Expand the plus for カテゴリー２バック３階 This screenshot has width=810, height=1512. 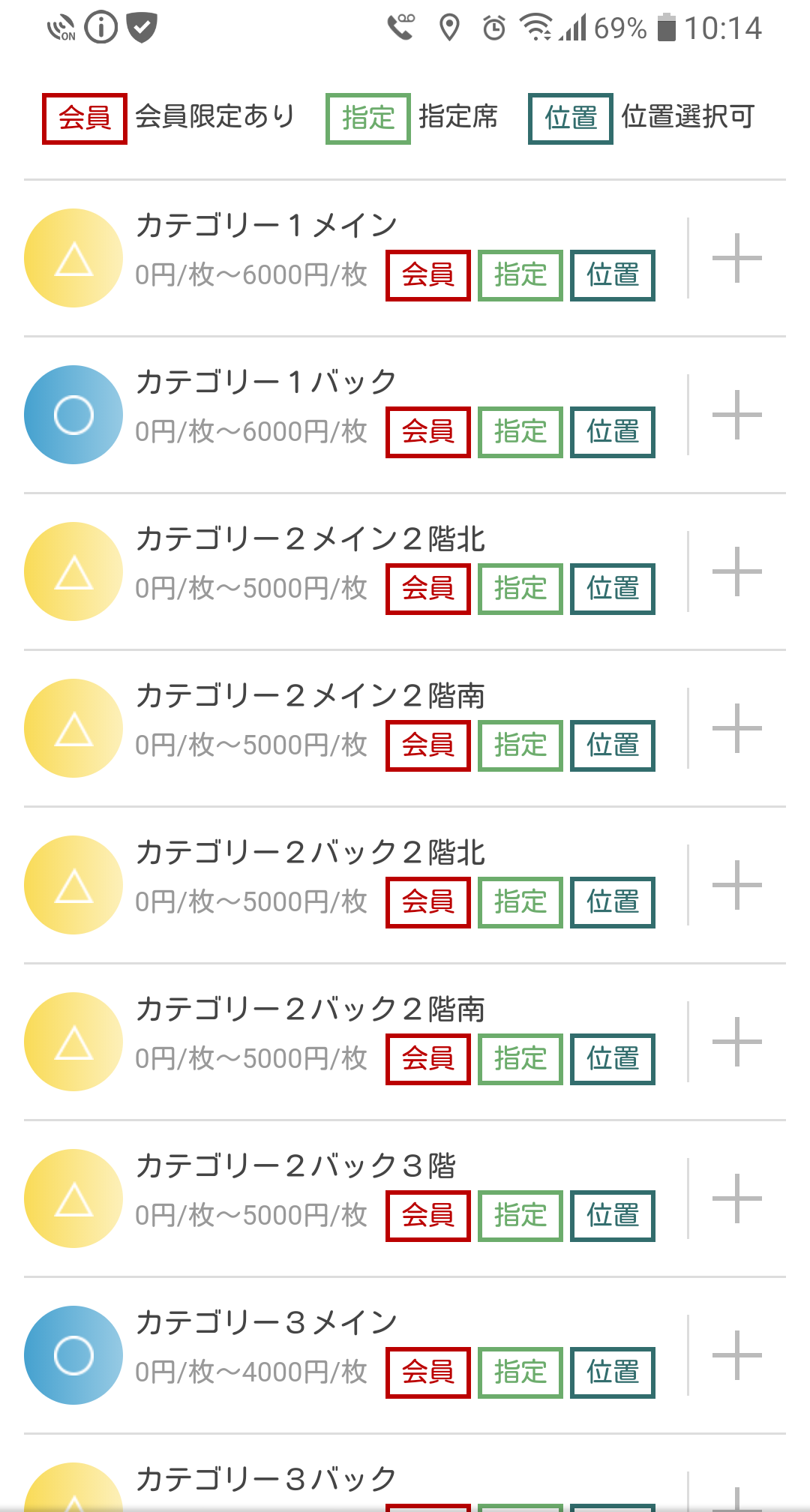coord(737,1198)
